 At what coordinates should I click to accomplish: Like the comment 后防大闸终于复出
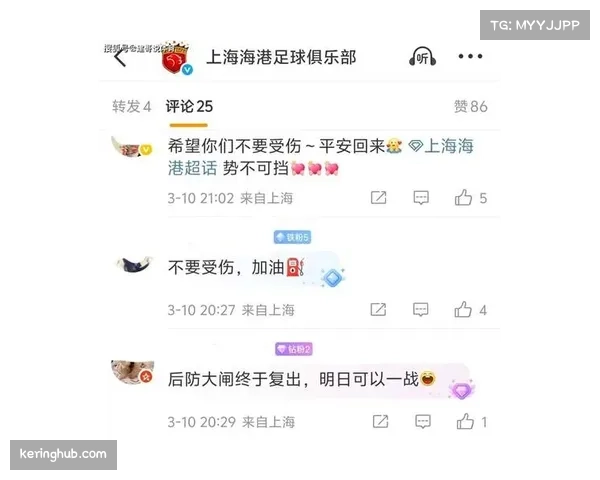464,422
